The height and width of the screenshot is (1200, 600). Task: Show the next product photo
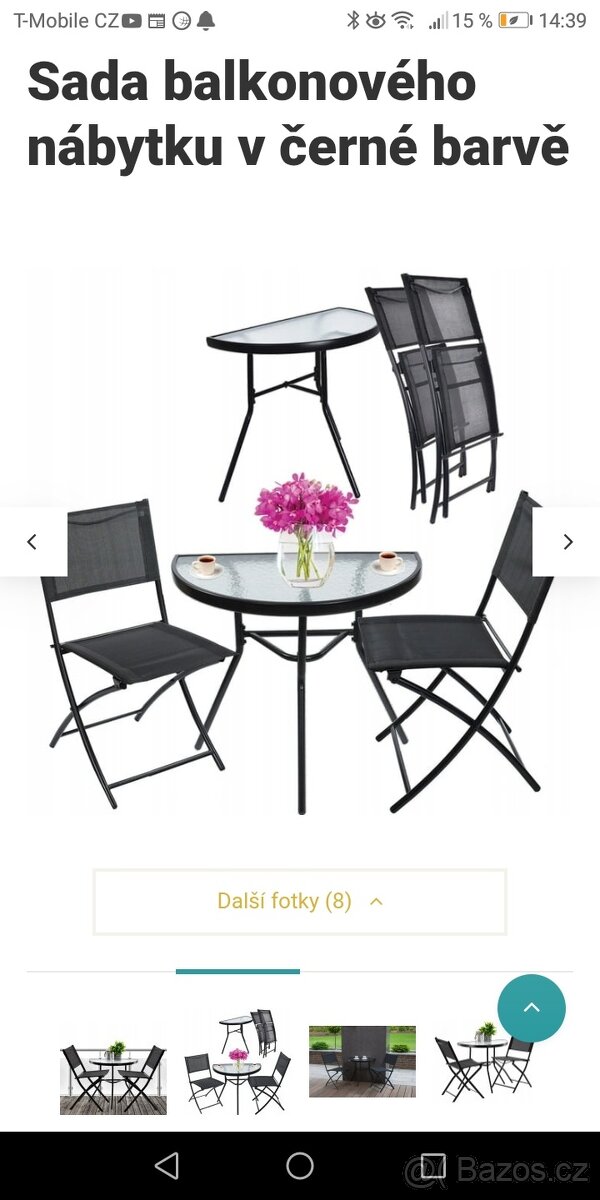click(x=567, y=541)
